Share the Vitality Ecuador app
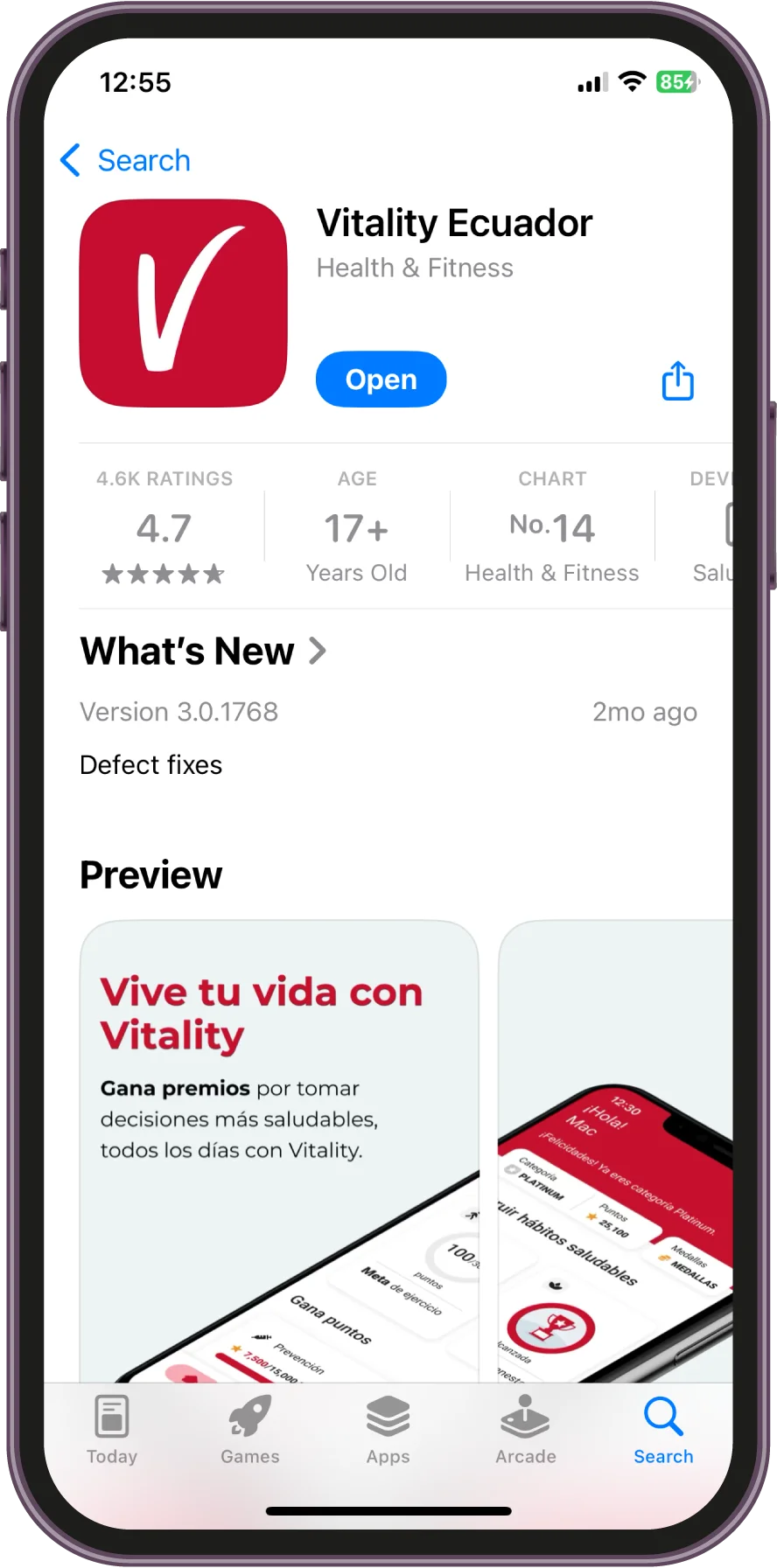Viewport: 777px width, 1568px height. [677, 380]
